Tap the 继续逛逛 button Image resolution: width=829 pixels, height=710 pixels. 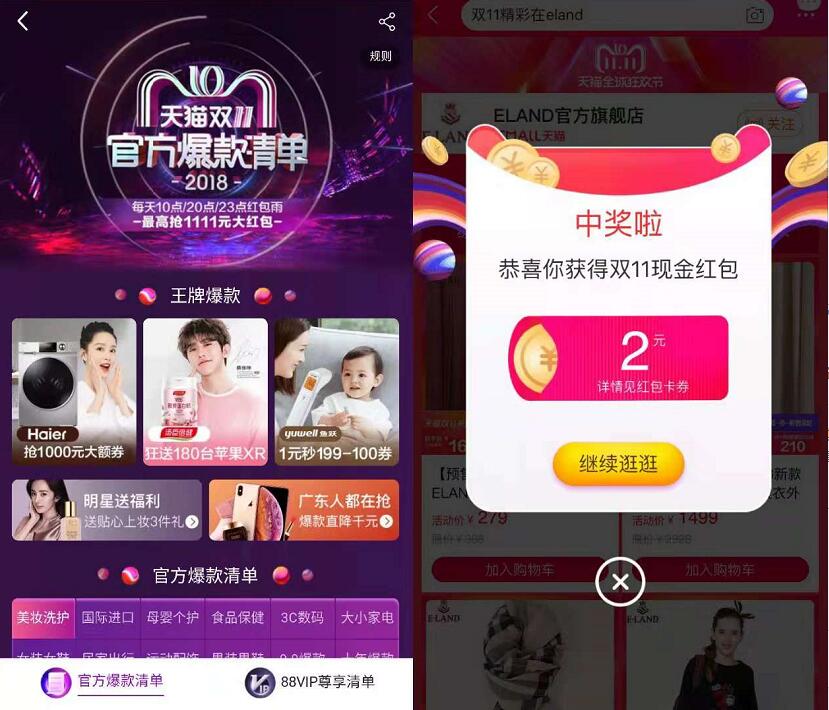coord(619,464)
